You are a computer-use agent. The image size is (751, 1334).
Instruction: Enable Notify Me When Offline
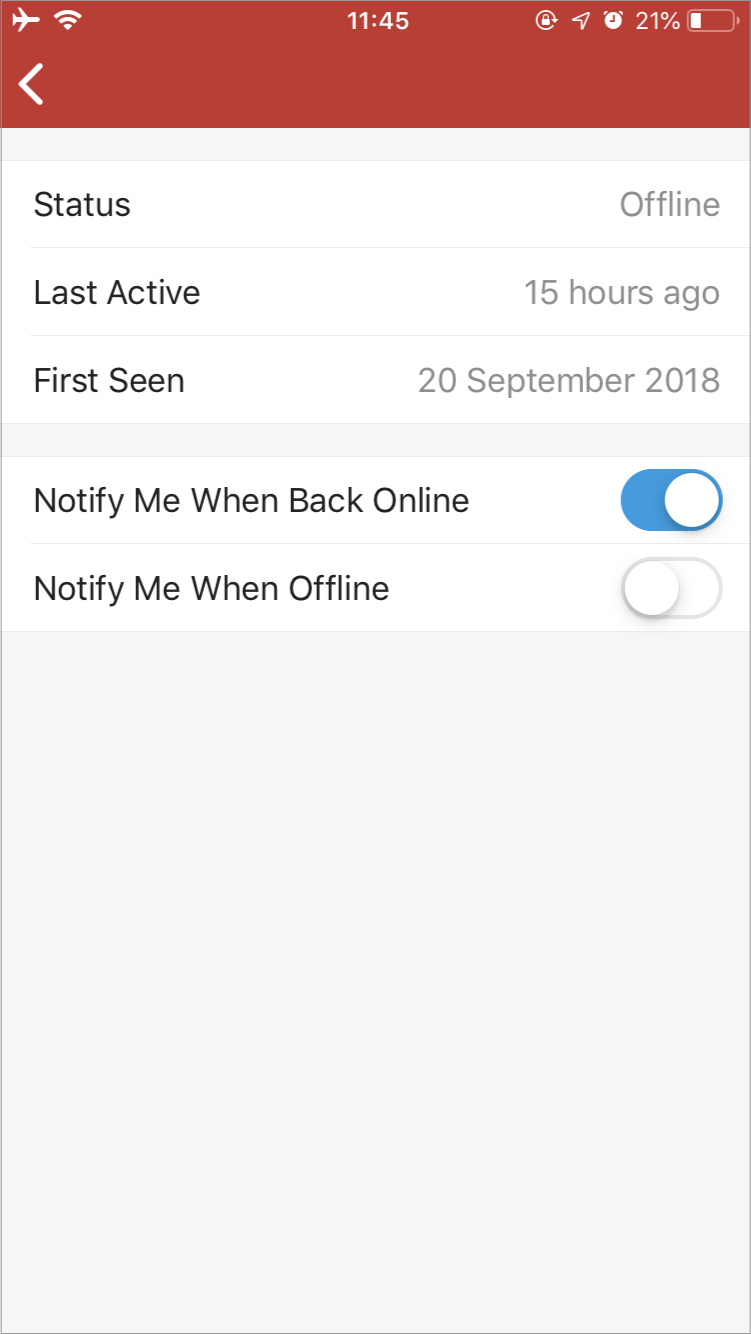click(671, 588)
